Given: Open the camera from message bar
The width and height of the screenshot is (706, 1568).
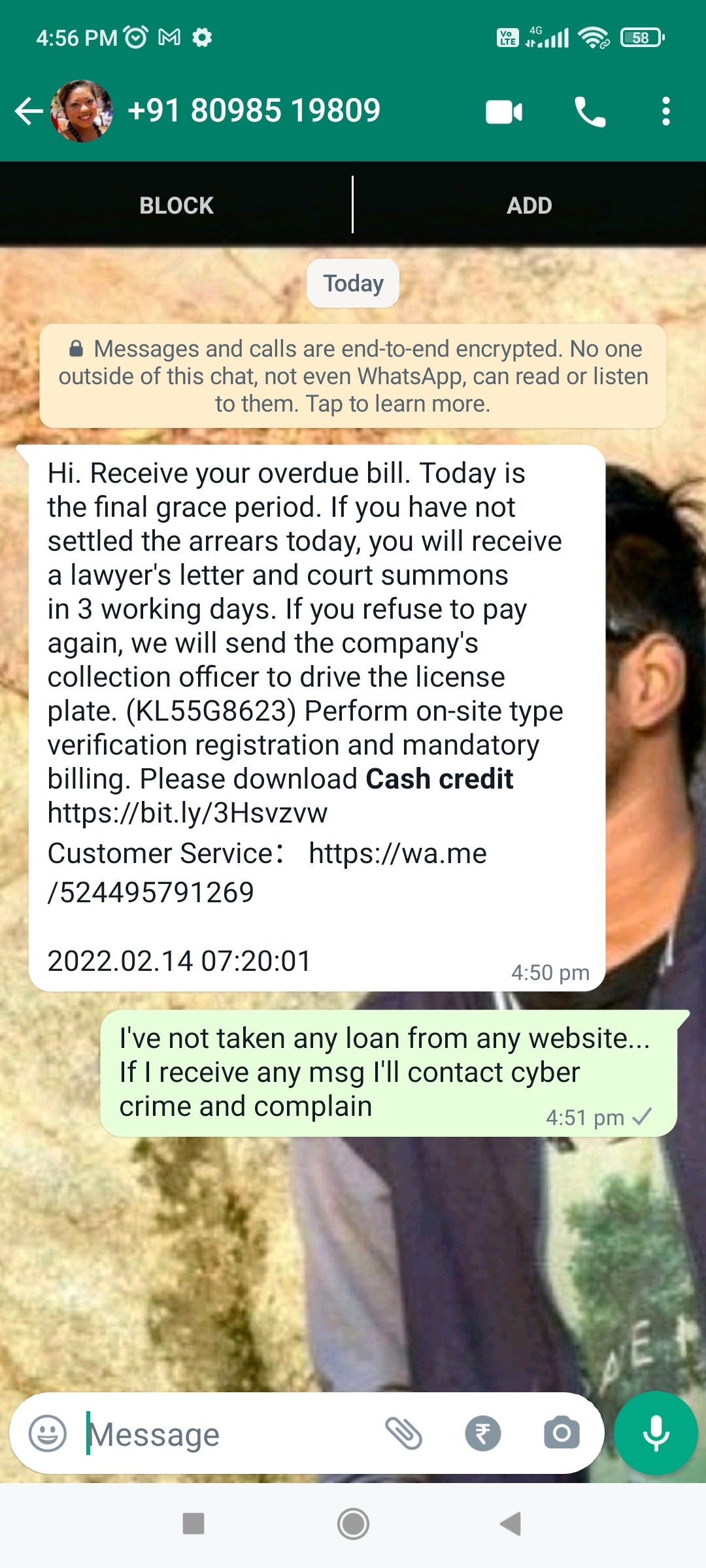Looking at the screenshot, I should [x=562, y=1433].
